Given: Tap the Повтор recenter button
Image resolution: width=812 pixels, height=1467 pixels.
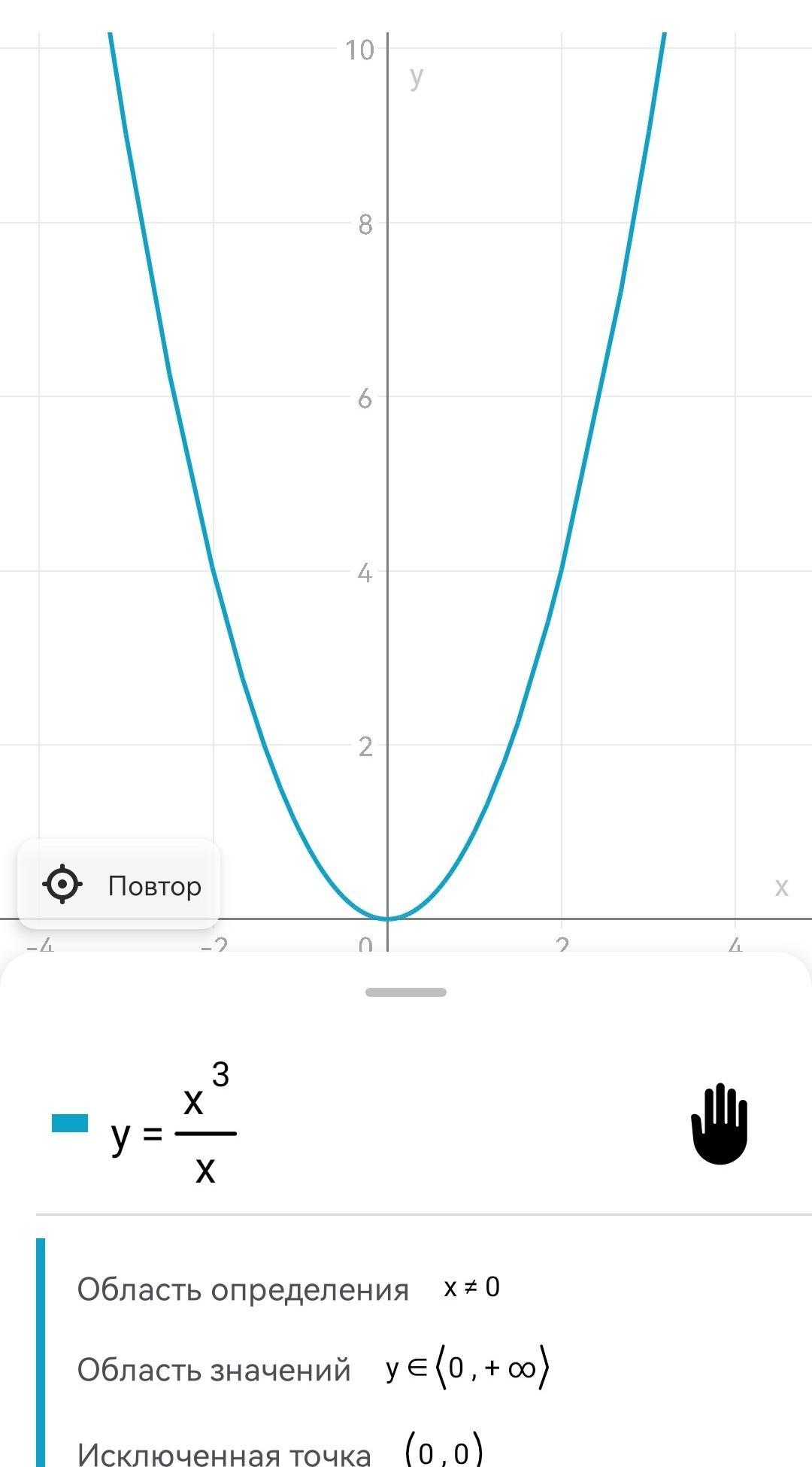Looking at the screenshot, I should coord(120,885).
